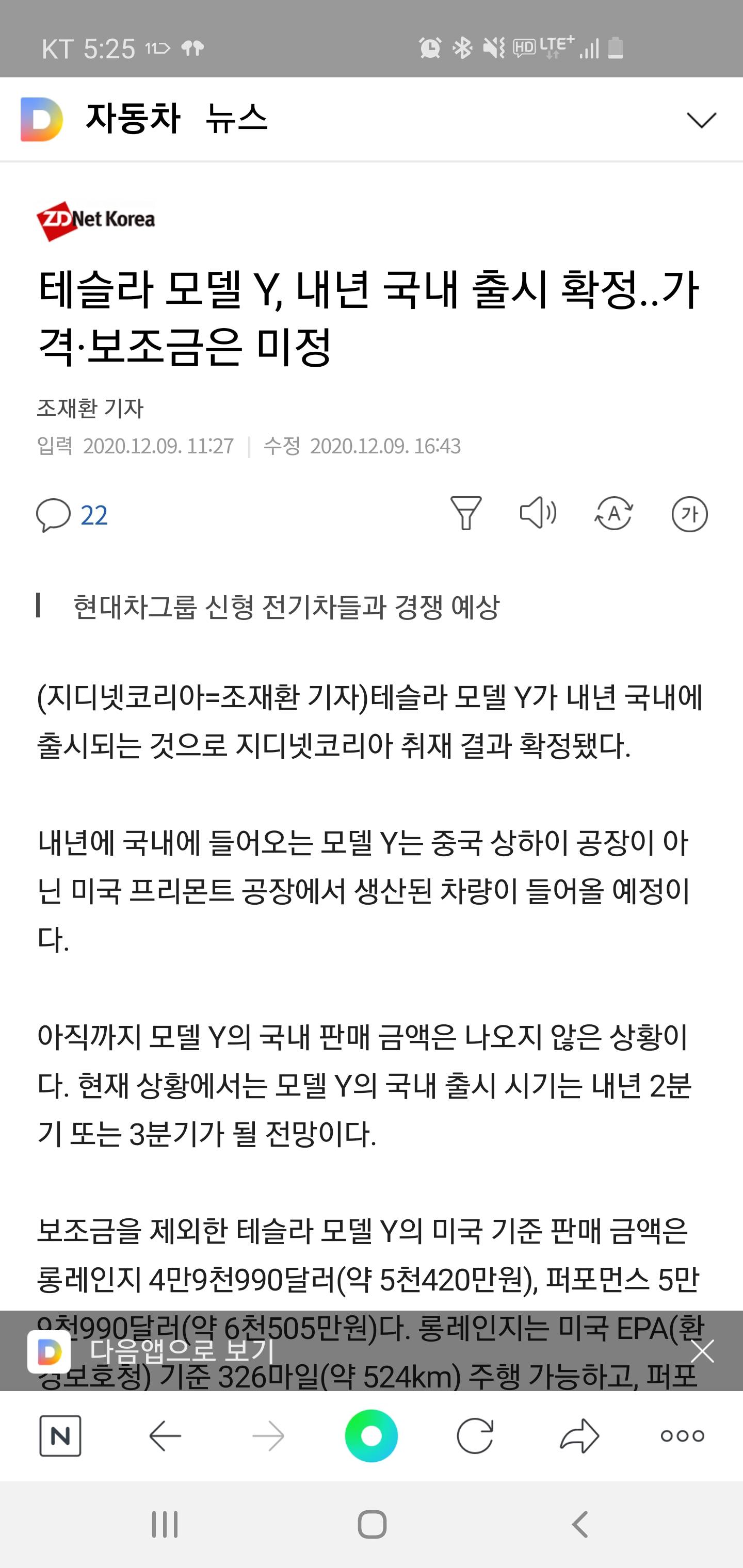This screenshot has width=743, height=1568.
Task: Open the article in the Daum app banner
Action: tap(183, 1351)
